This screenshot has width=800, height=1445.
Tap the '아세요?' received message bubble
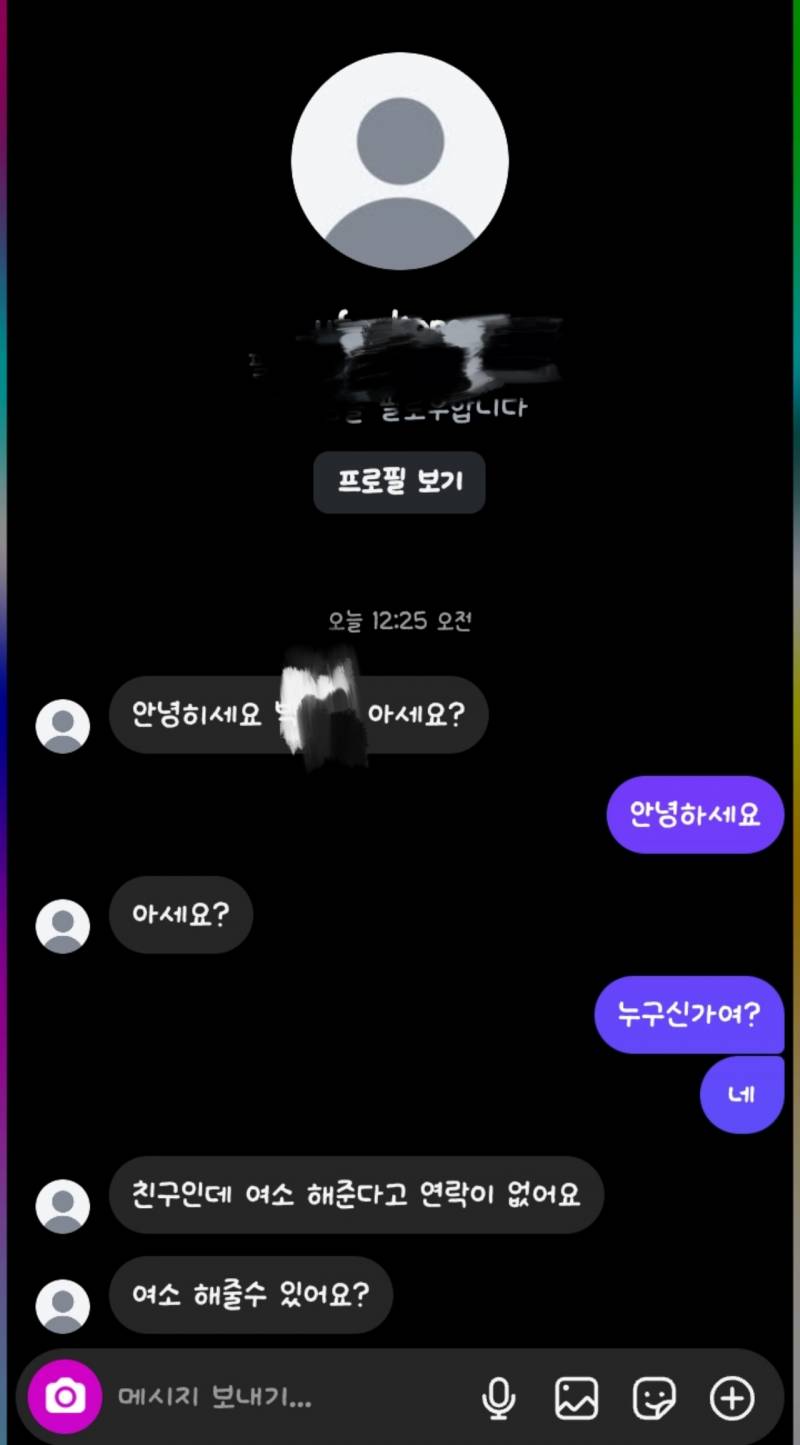pyautogui.click(x=180, y=915)
